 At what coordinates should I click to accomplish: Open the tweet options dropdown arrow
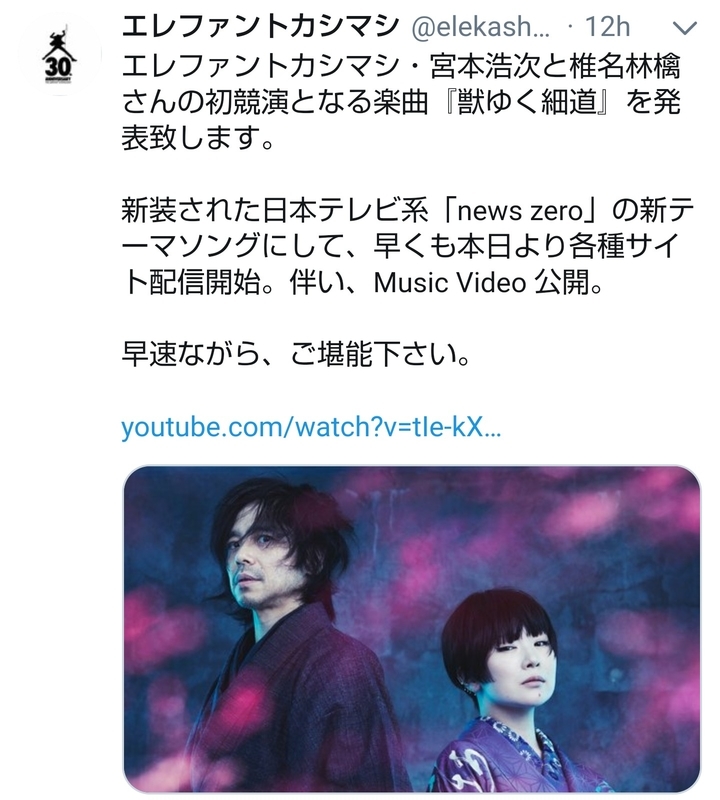[x=684, y=29]
